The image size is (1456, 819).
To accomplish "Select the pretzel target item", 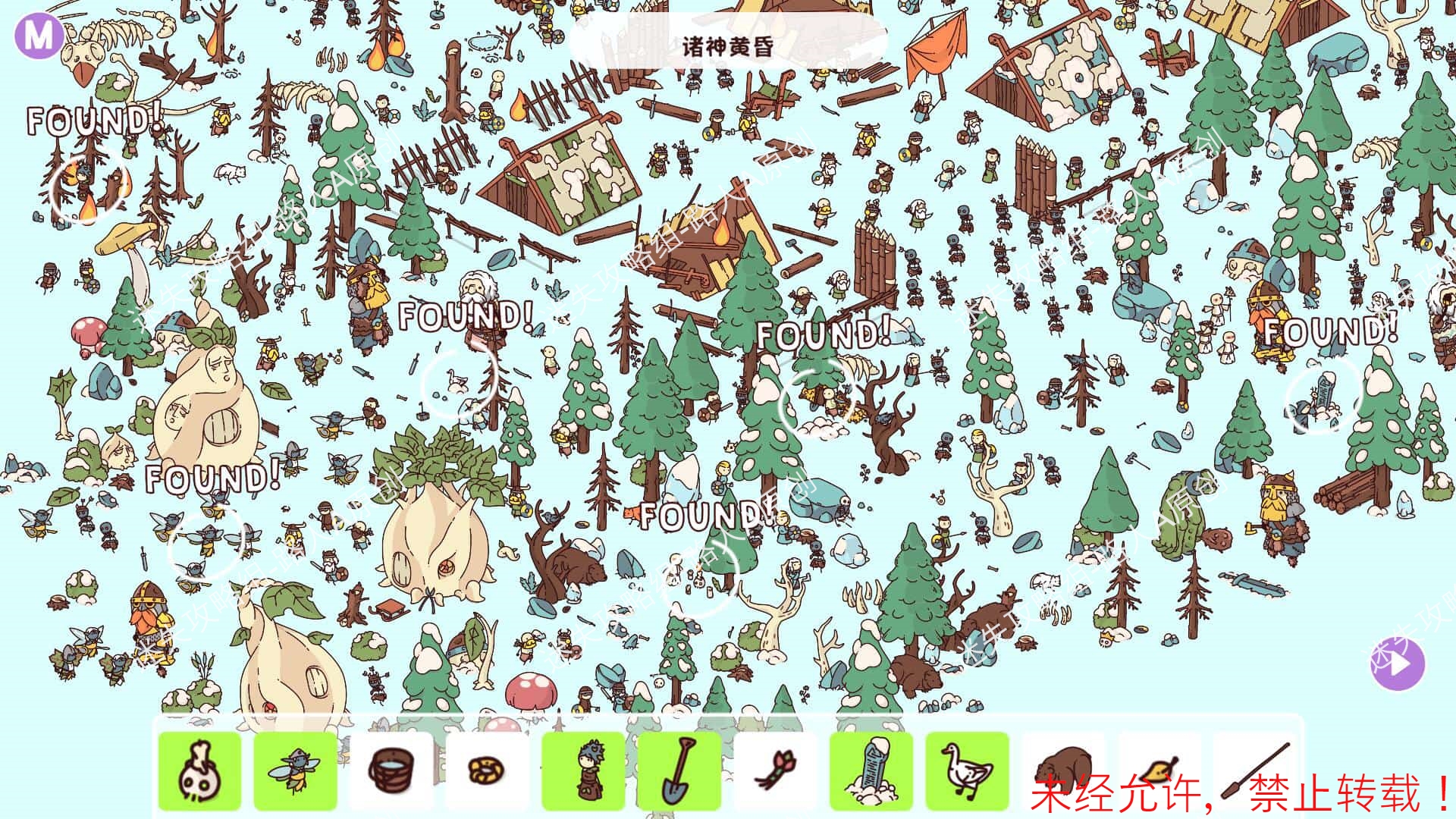I will [487, 770].
